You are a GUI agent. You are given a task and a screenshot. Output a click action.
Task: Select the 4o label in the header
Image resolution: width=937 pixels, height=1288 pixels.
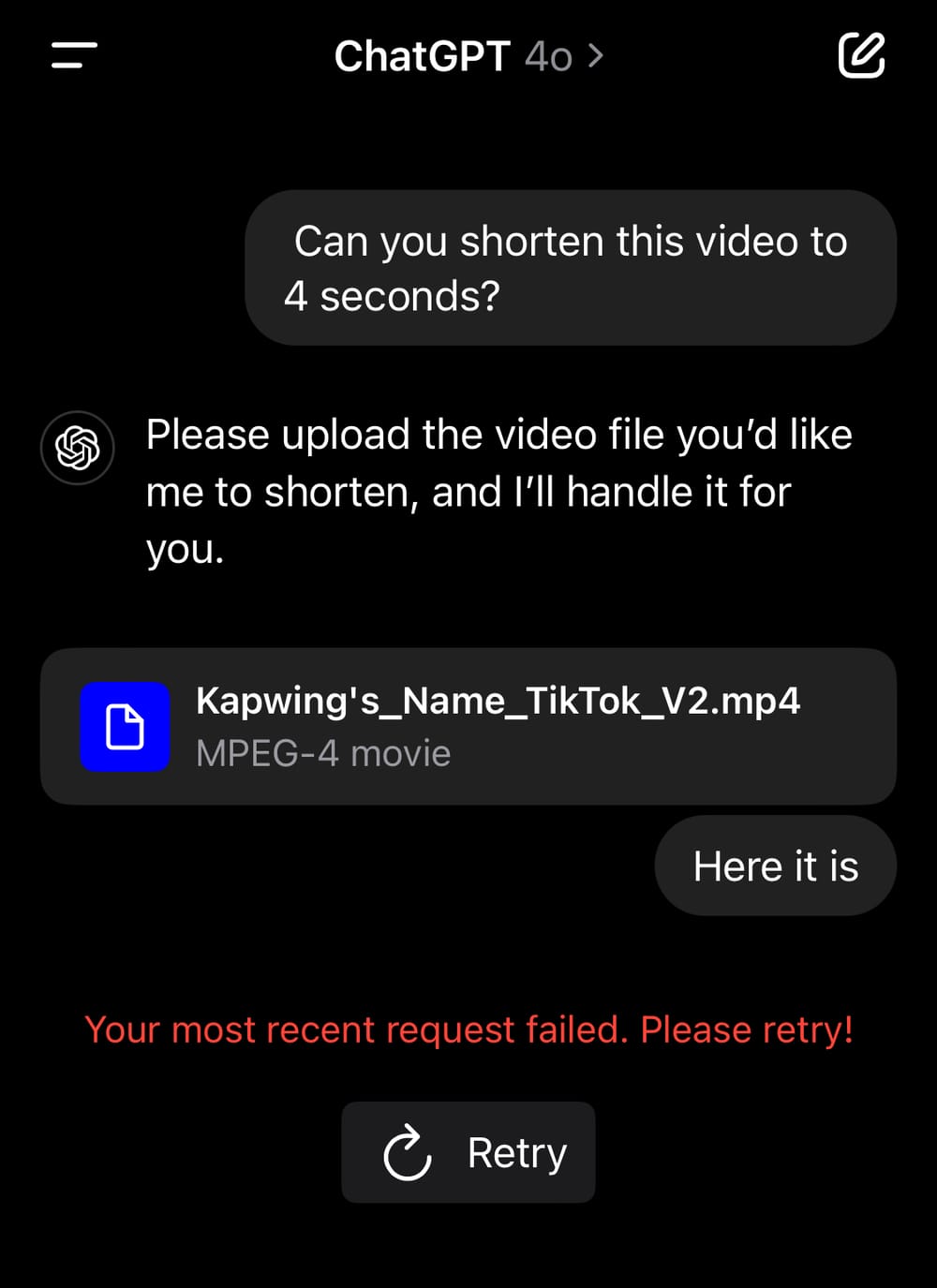[549, 57]
